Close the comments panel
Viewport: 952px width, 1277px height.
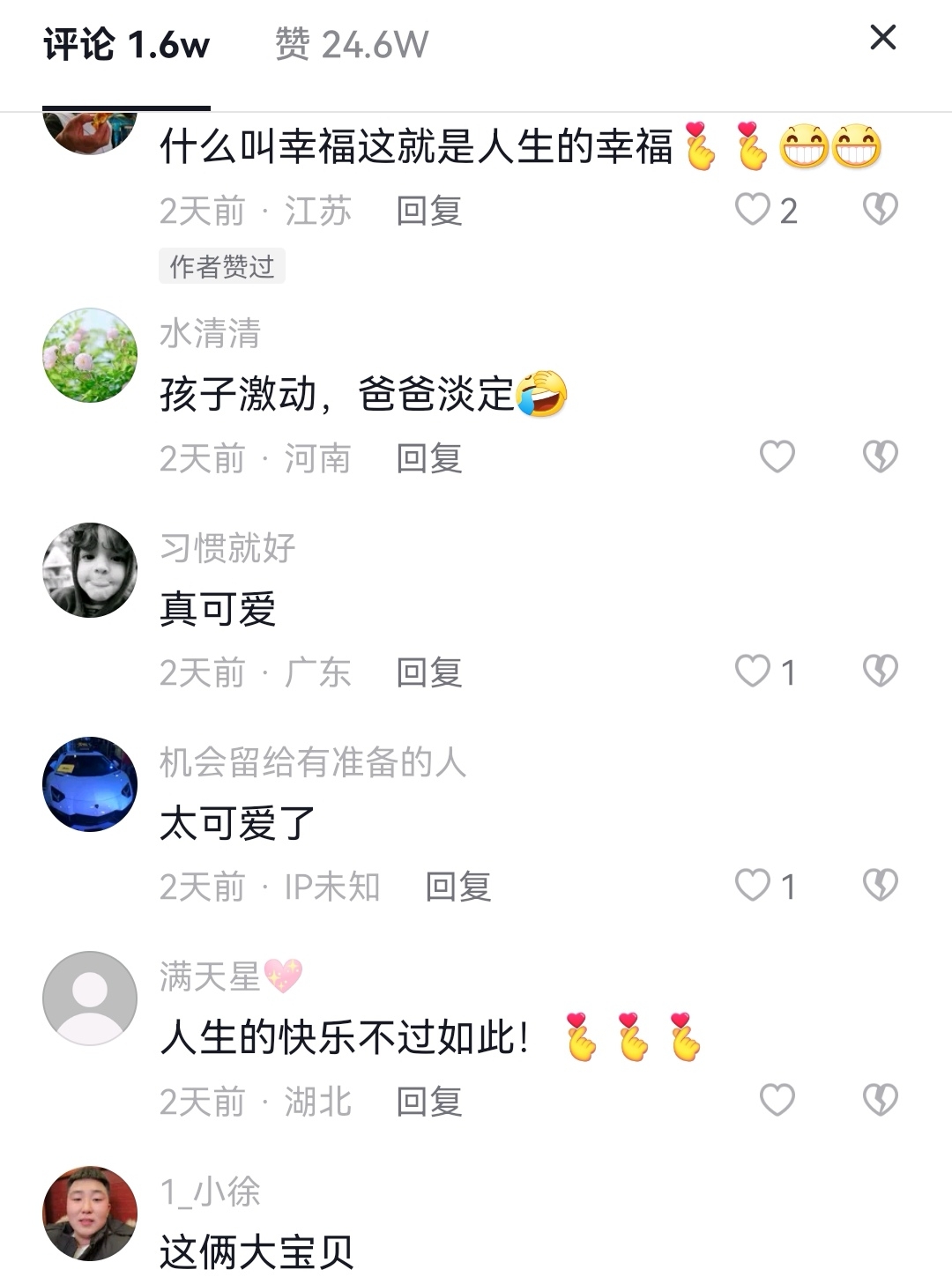[x=882, y=38]
